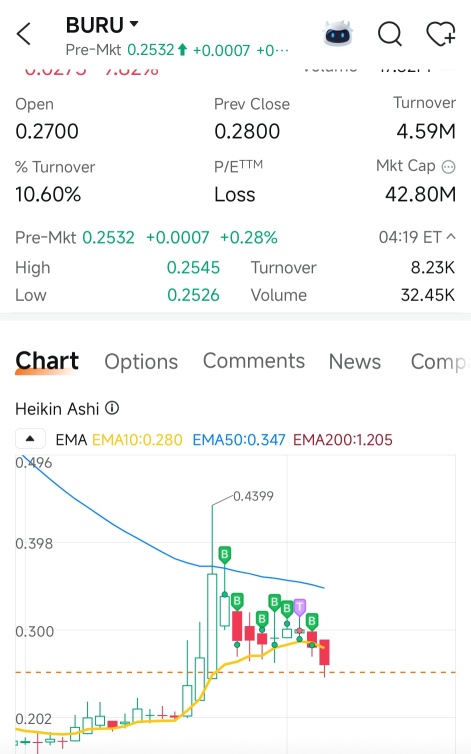Go back using the back arrow
This screenshot has width=471, height=754.
(x=24, y=34)
